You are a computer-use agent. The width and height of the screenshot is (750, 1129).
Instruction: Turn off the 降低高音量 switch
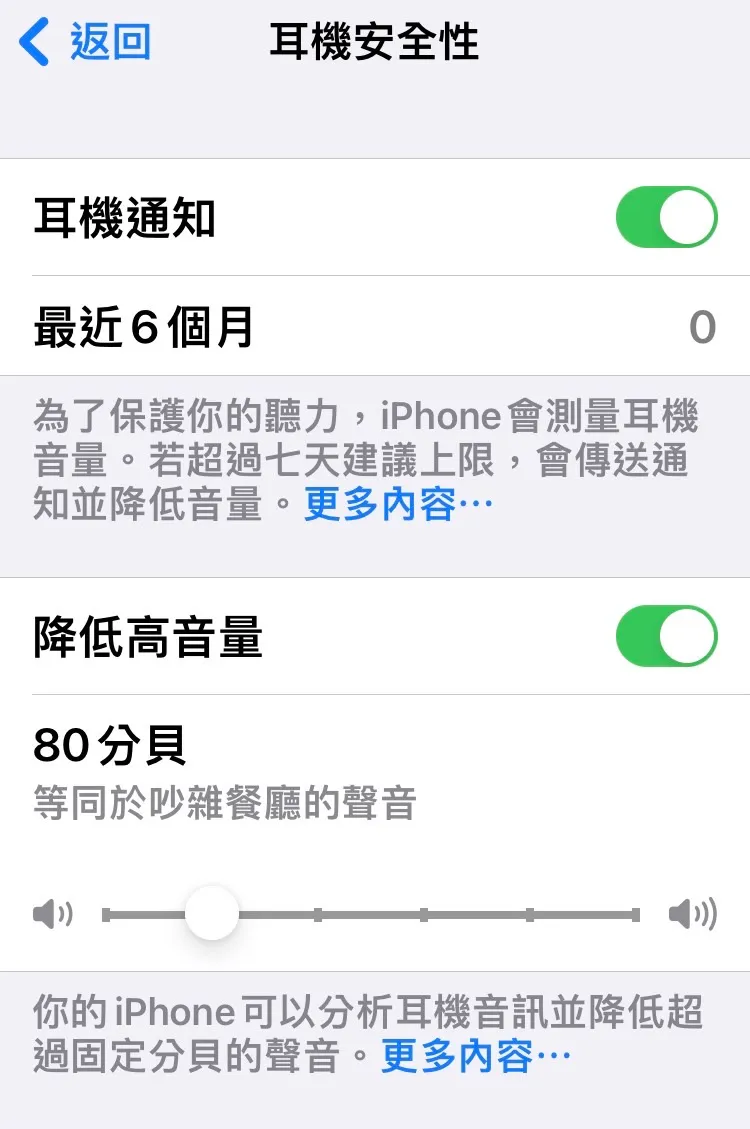[666, 636]
